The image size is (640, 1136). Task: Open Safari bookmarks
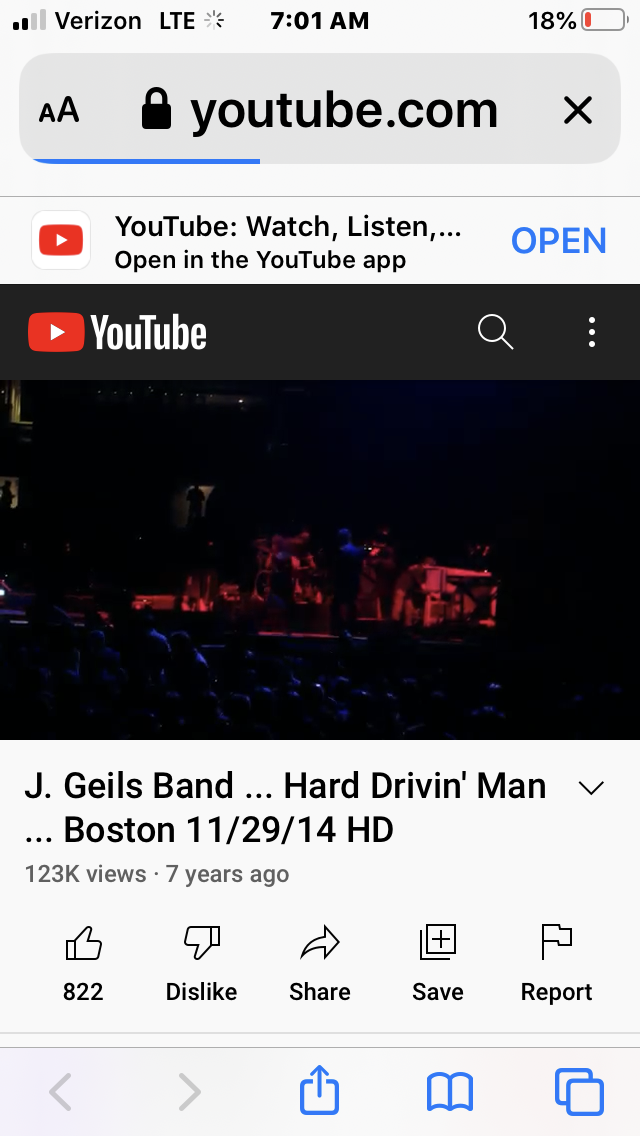pyautogui.click(x=449, y=1091)
